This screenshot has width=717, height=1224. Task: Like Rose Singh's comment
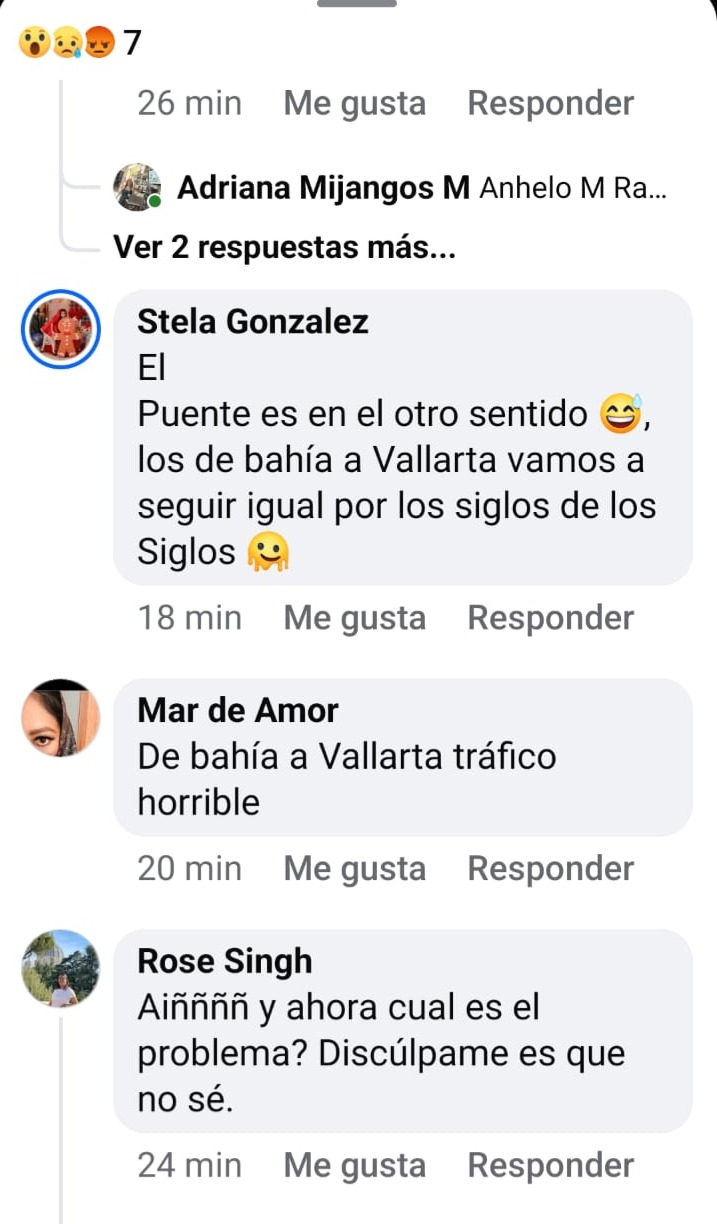pyautogui.click(x=354, y=1165)
